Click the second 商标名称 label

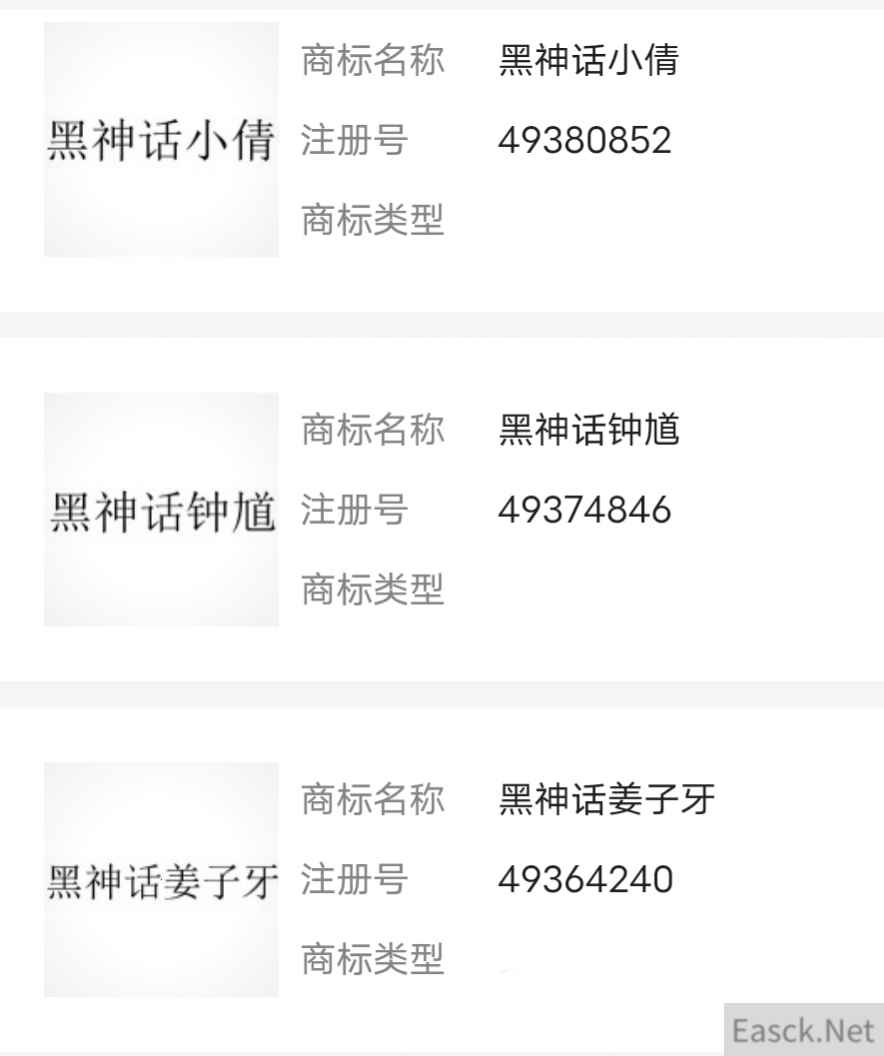tap(373, 430)
